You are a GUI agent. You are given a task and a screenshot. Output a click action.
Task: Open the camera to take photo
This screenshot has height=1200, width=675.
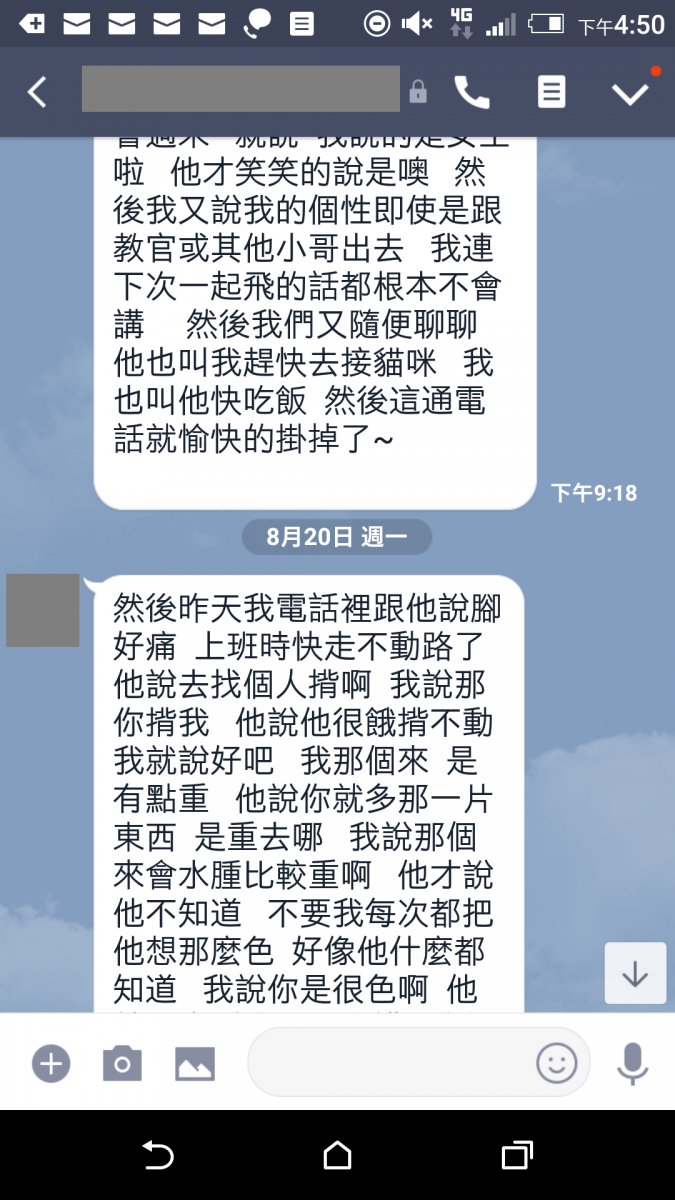point(122,1063)
